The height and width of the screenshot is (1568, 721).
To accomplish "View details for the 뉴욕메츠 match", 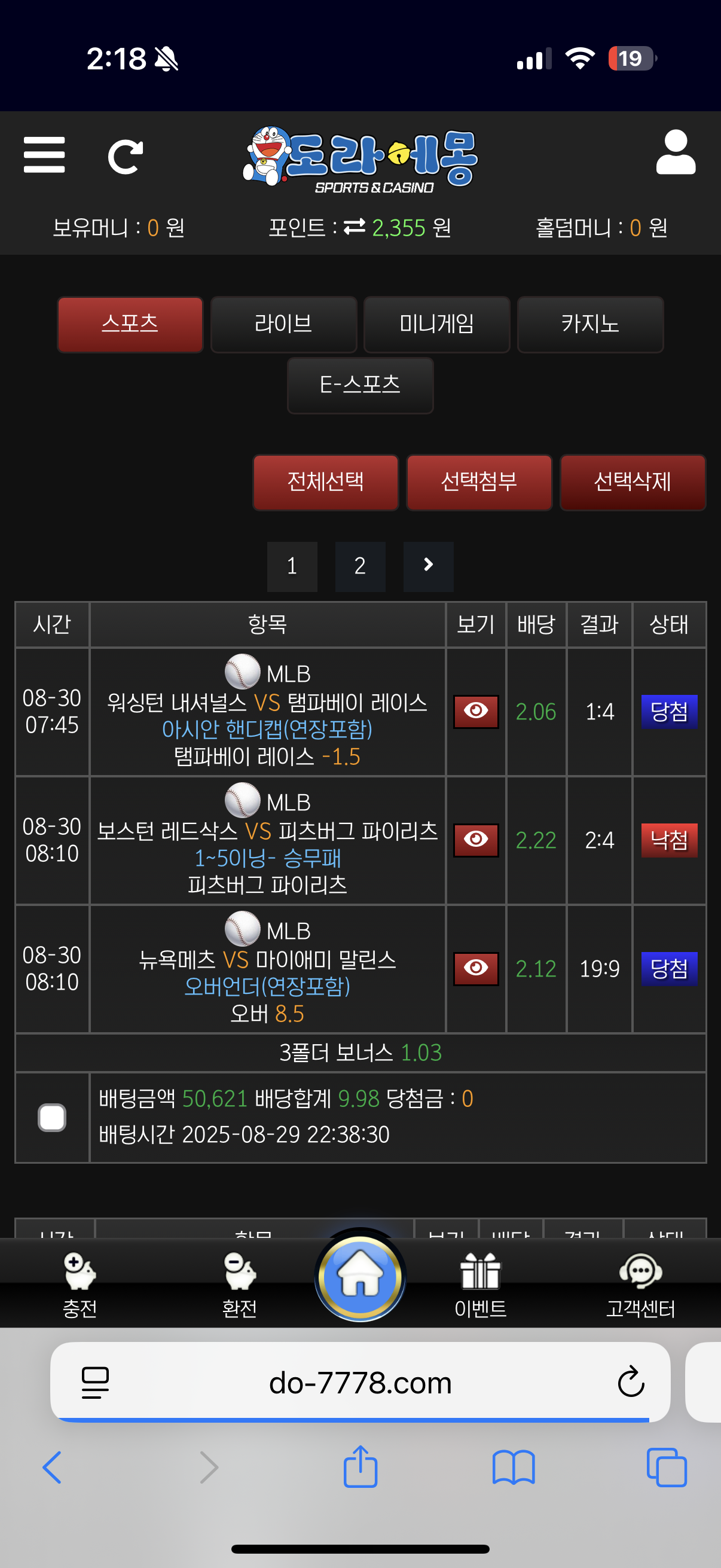I will coord(475,968).
